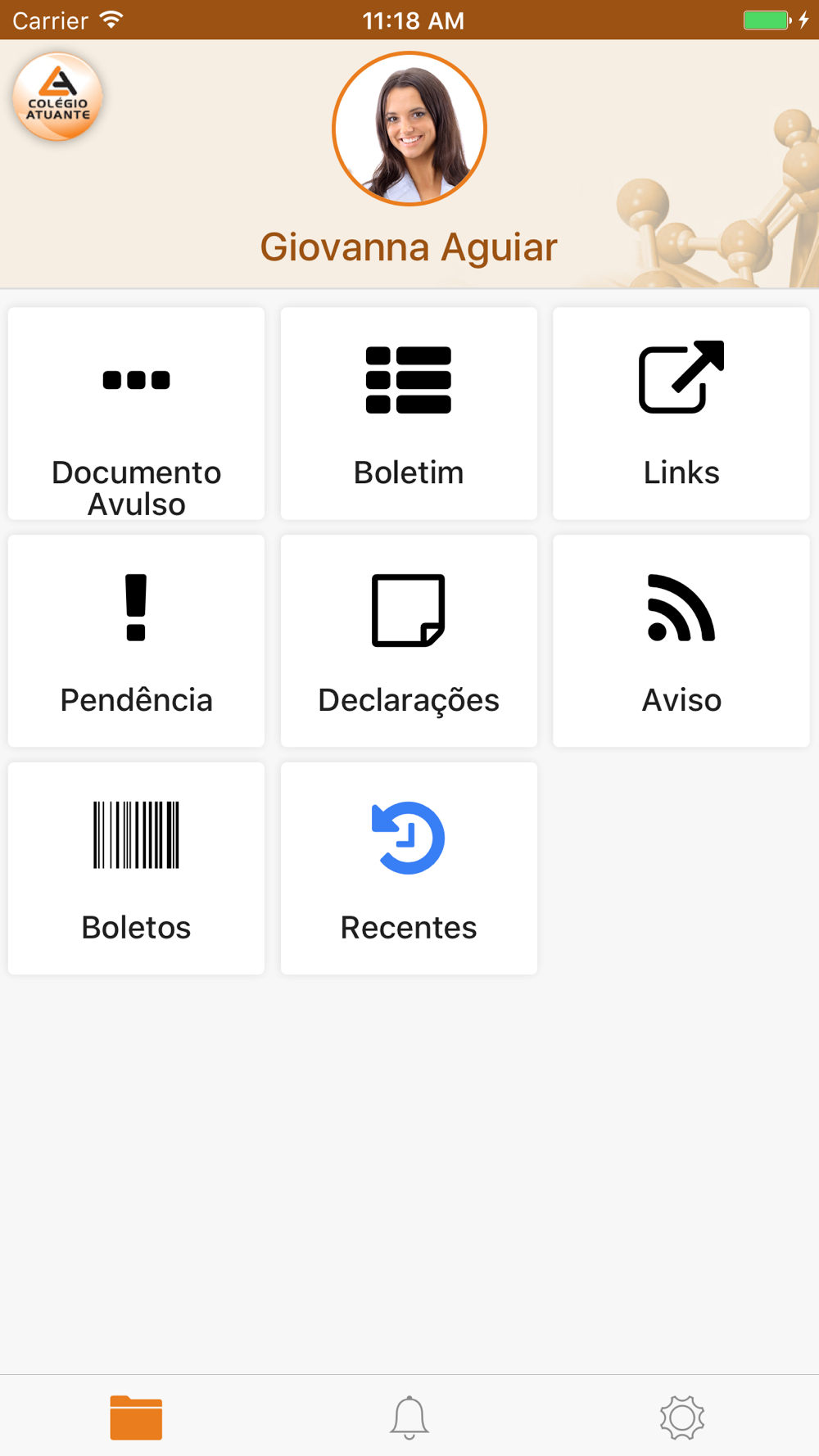Open the Boletos barcode tile
819x1456 pixels.
coord(136,868)
